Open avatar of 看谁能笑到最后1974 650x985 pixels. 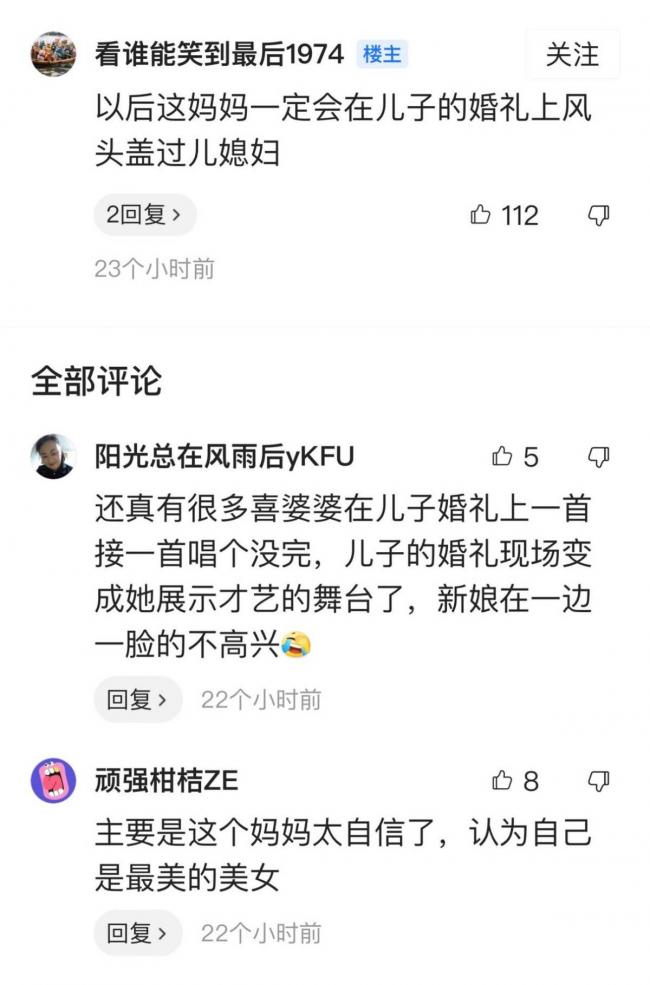(54, 54)
